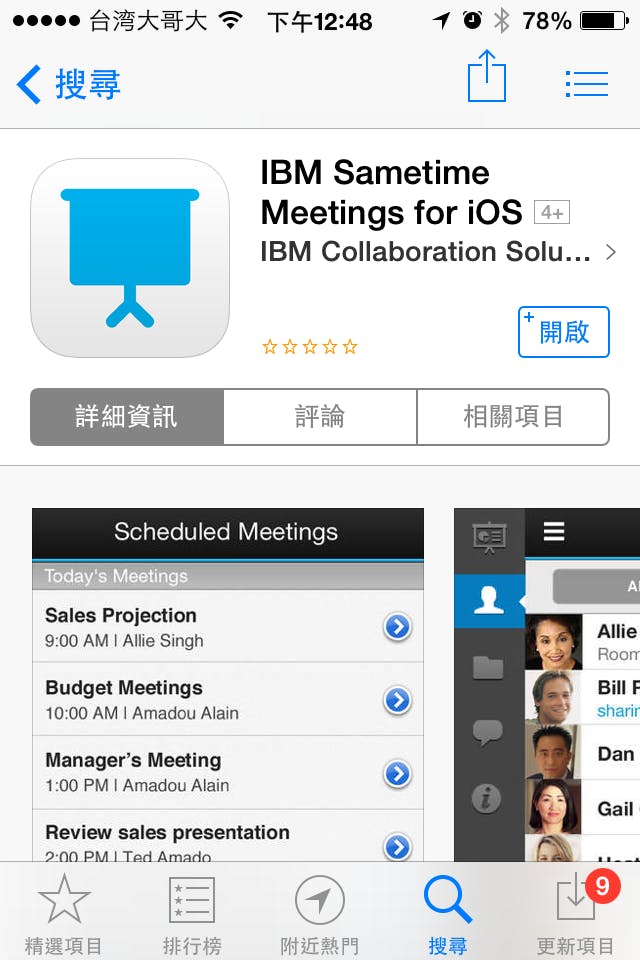Viewport: 640px width, 960px height.
Task: Open the list menu icon
Action: coord(586,83)
